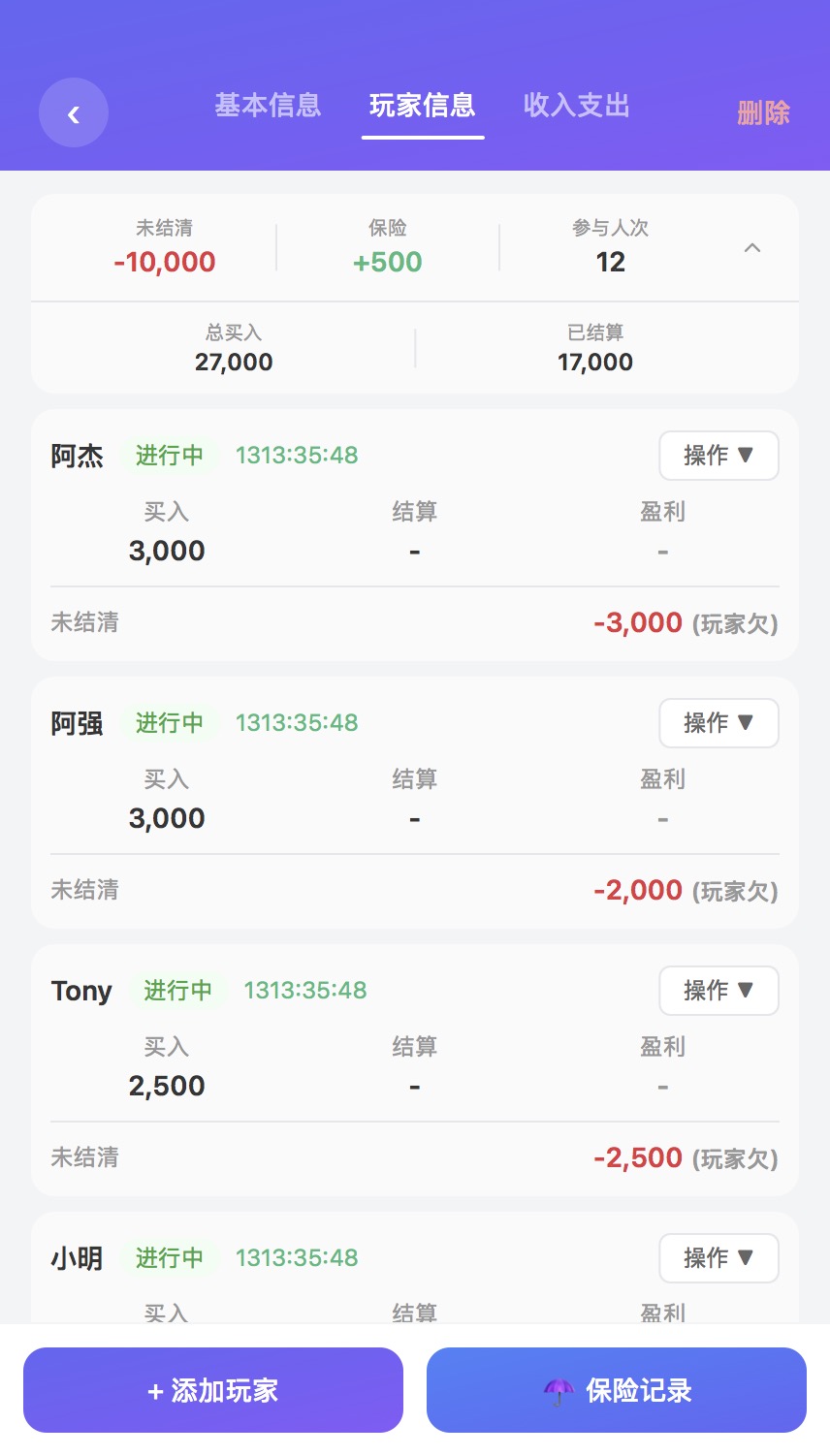Switch to the 基本信息 tab
The image size is (830, 1456).
click(268, 105)
